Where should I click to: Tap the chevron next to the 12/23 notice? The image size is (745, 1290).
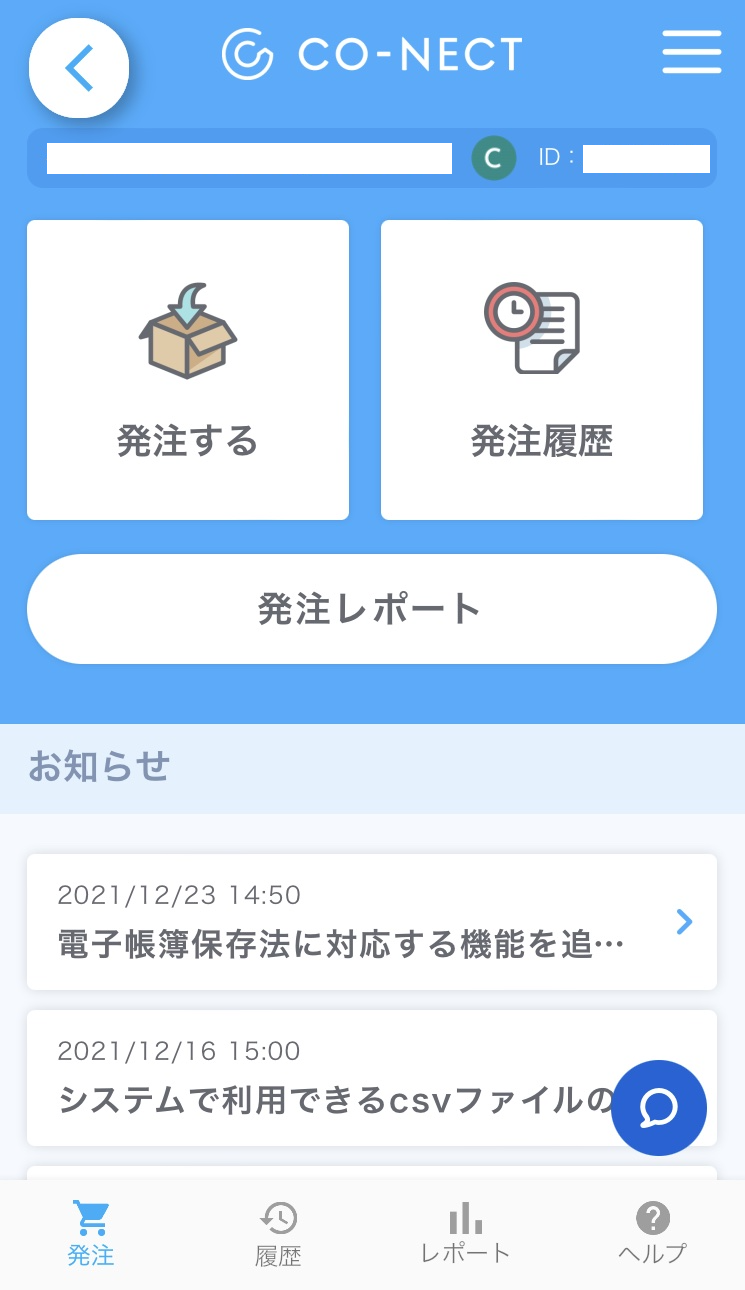coord(684,922)
